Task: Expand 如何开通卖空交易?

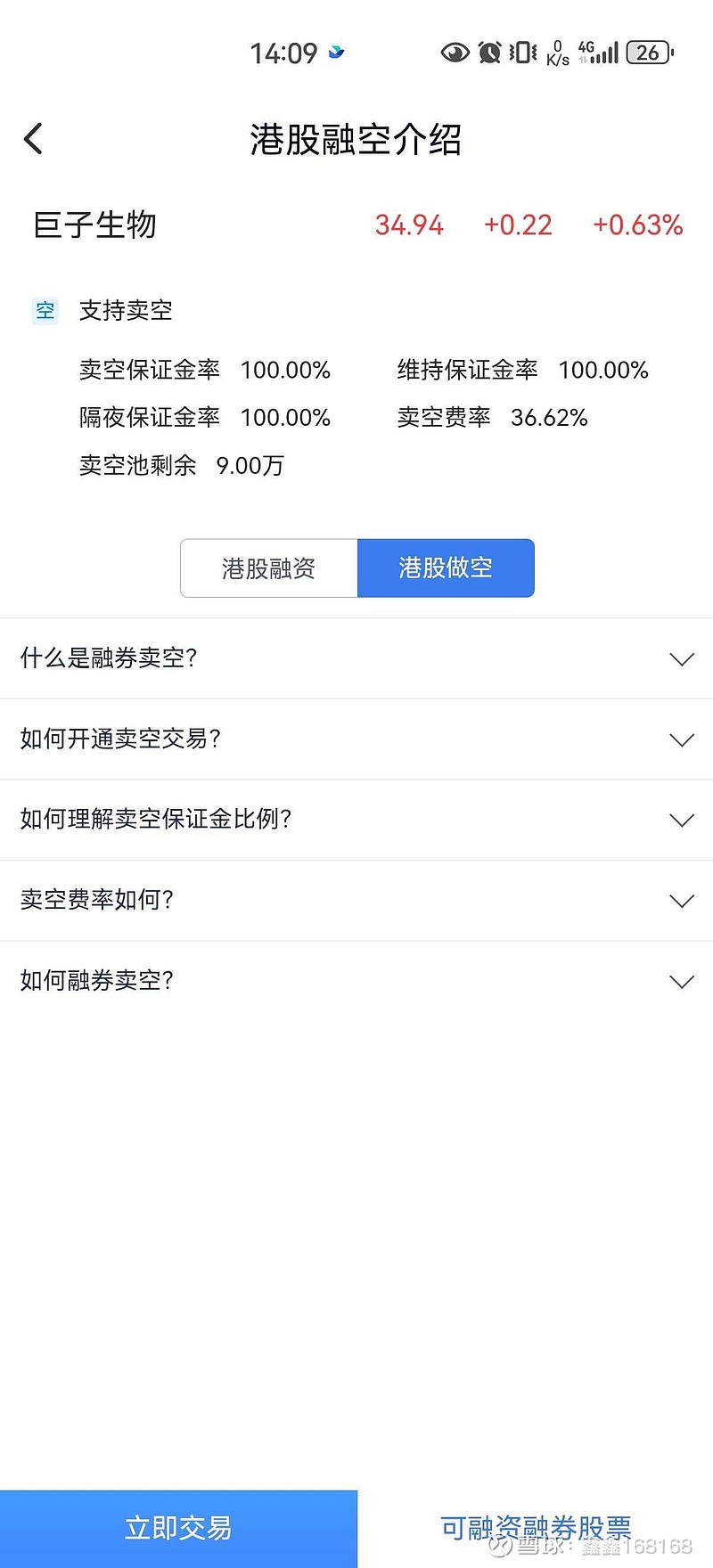Action: 356,739
